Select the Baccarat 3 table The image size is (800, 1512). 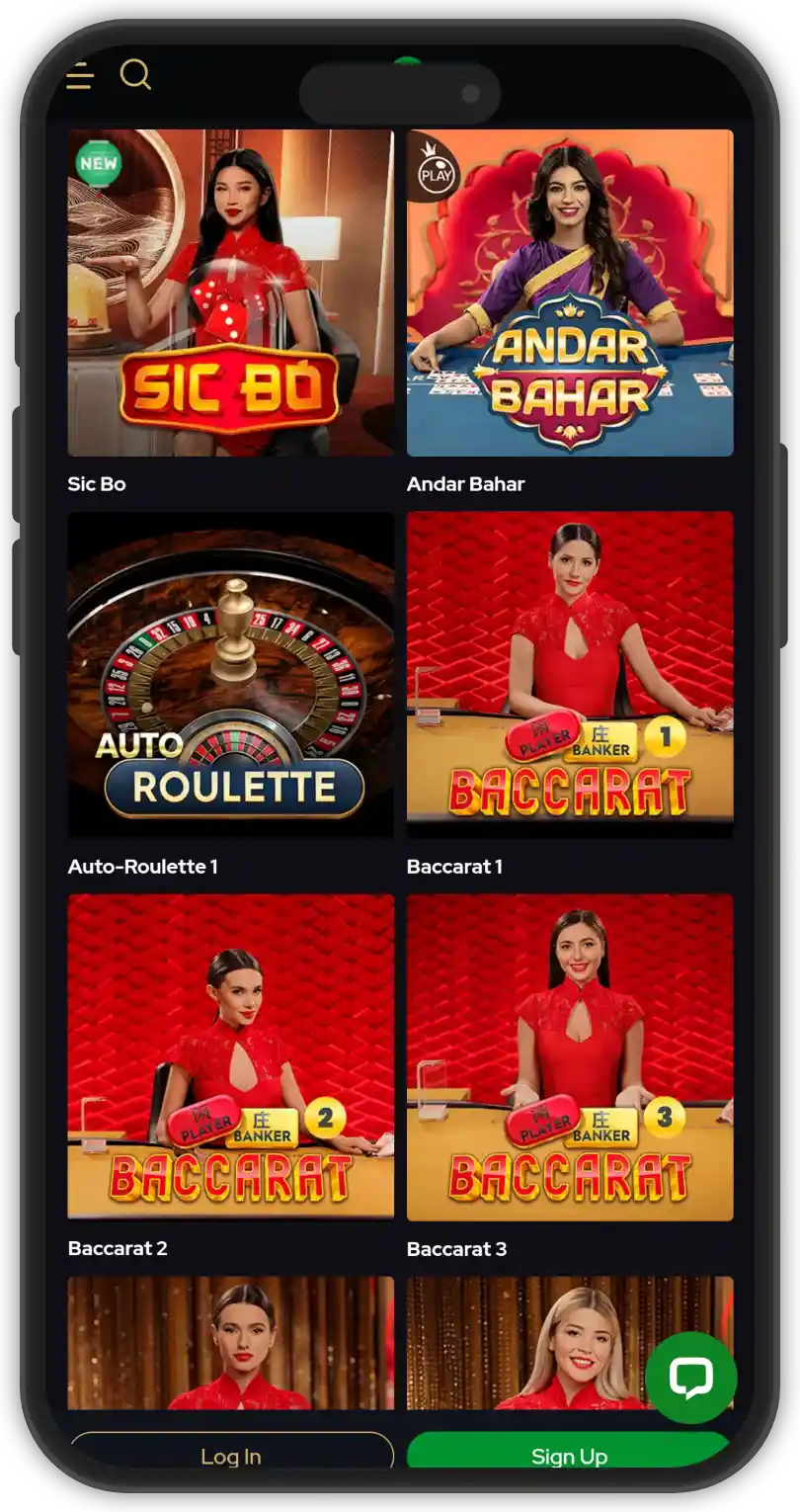[x=570, y=1056]
